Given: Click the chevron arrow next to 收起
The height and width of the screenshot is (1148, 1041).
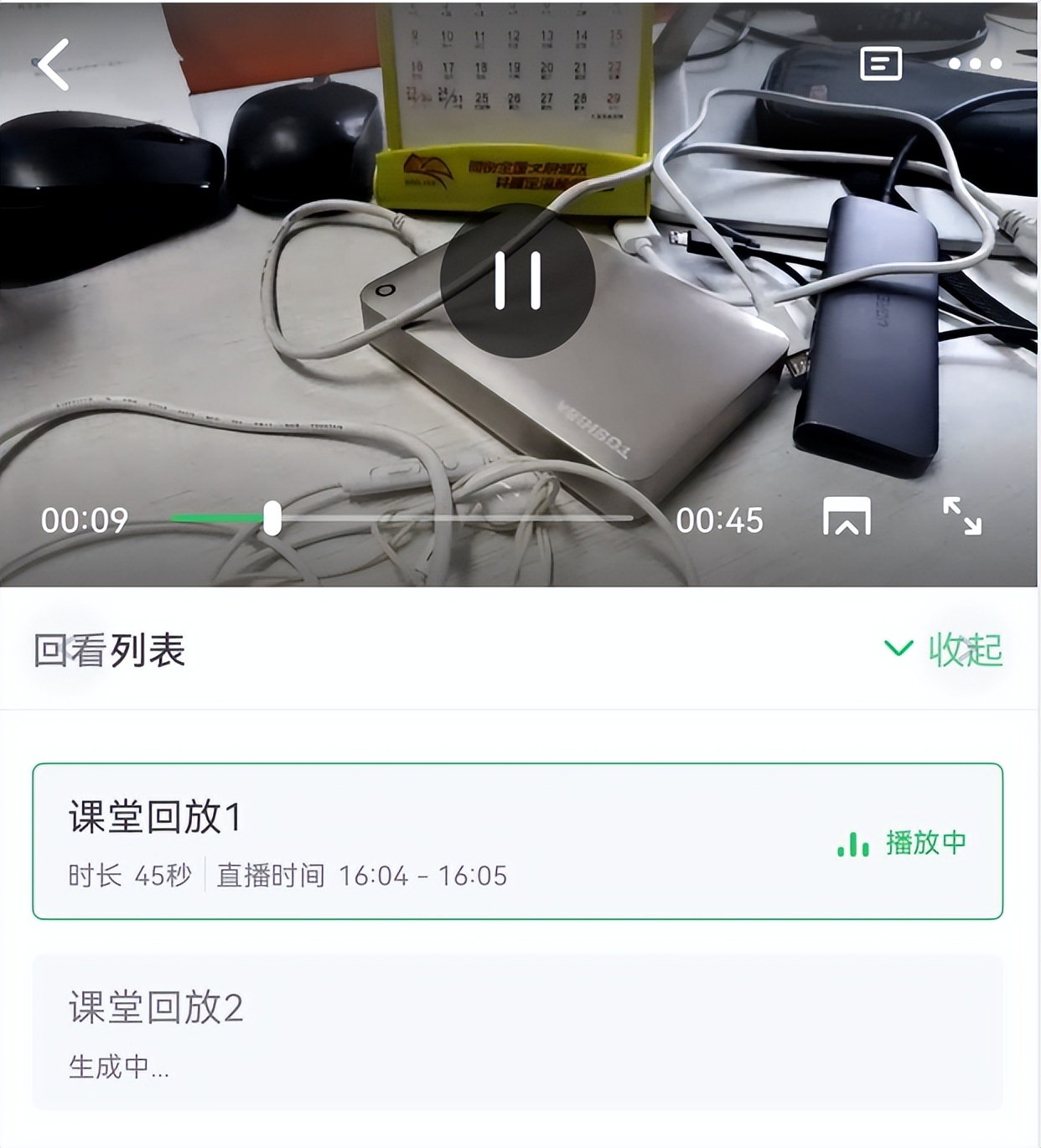Looking at the screenshot, I should [x=897, y=648].
